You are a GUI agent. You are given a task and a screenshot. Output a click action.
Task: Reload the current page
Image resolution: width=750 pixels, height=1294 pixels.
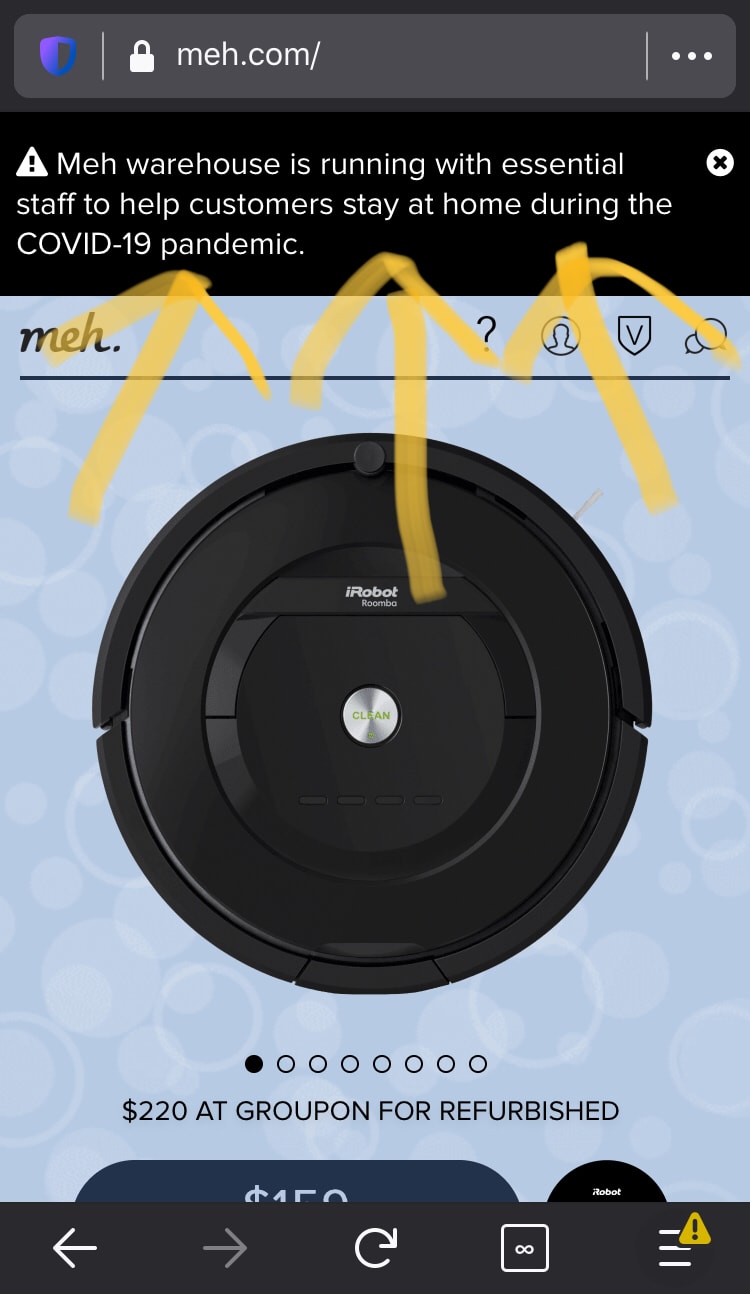click(x=375, y=1248)
